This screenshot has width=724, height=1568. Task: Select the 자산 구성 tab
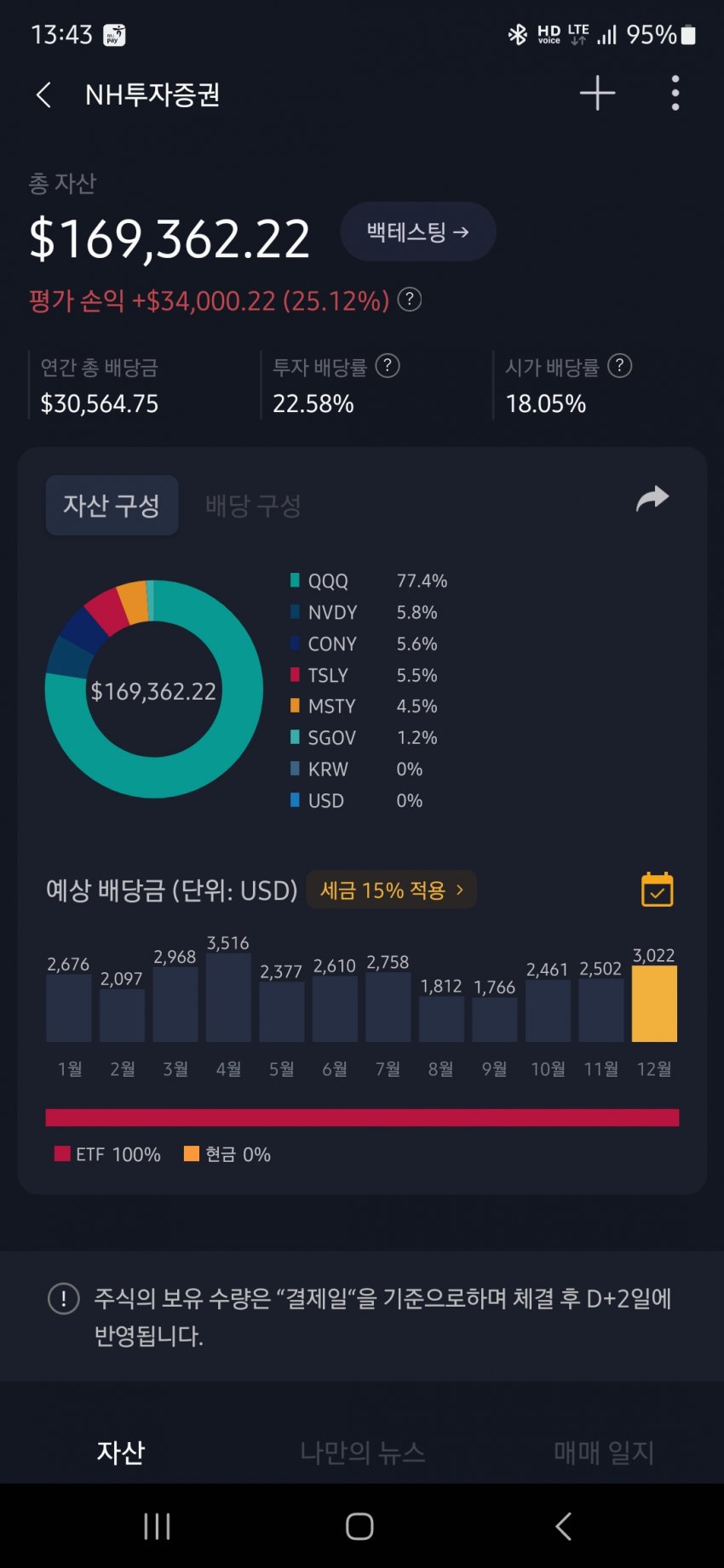coord(112,506)
